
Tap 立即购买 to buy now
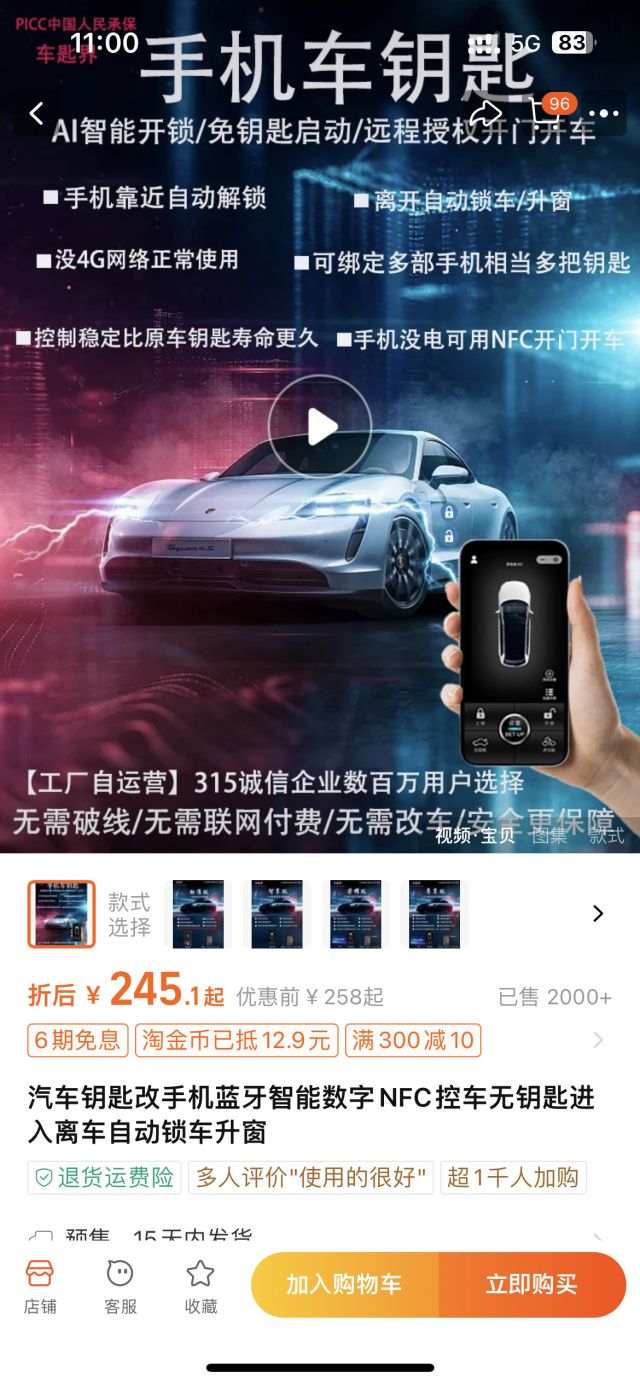531,1284
